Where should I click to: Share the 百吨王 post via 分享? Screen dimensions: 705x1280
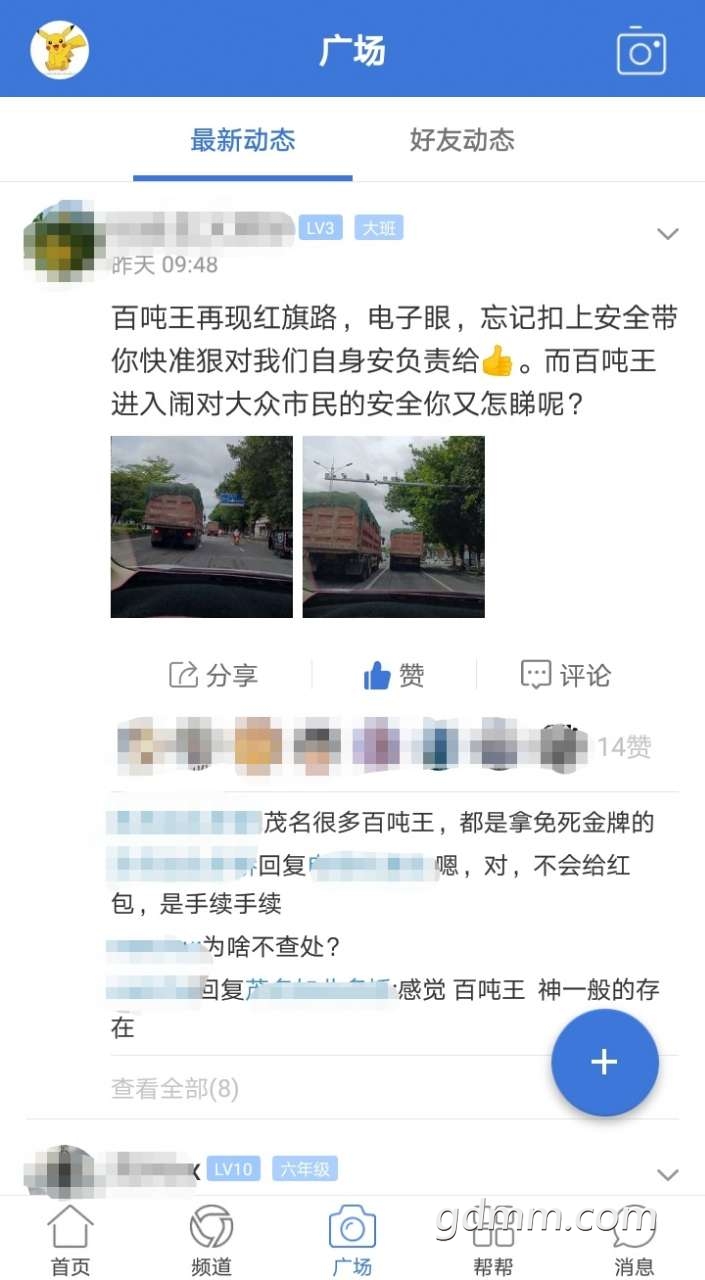[x=213, y=675]
